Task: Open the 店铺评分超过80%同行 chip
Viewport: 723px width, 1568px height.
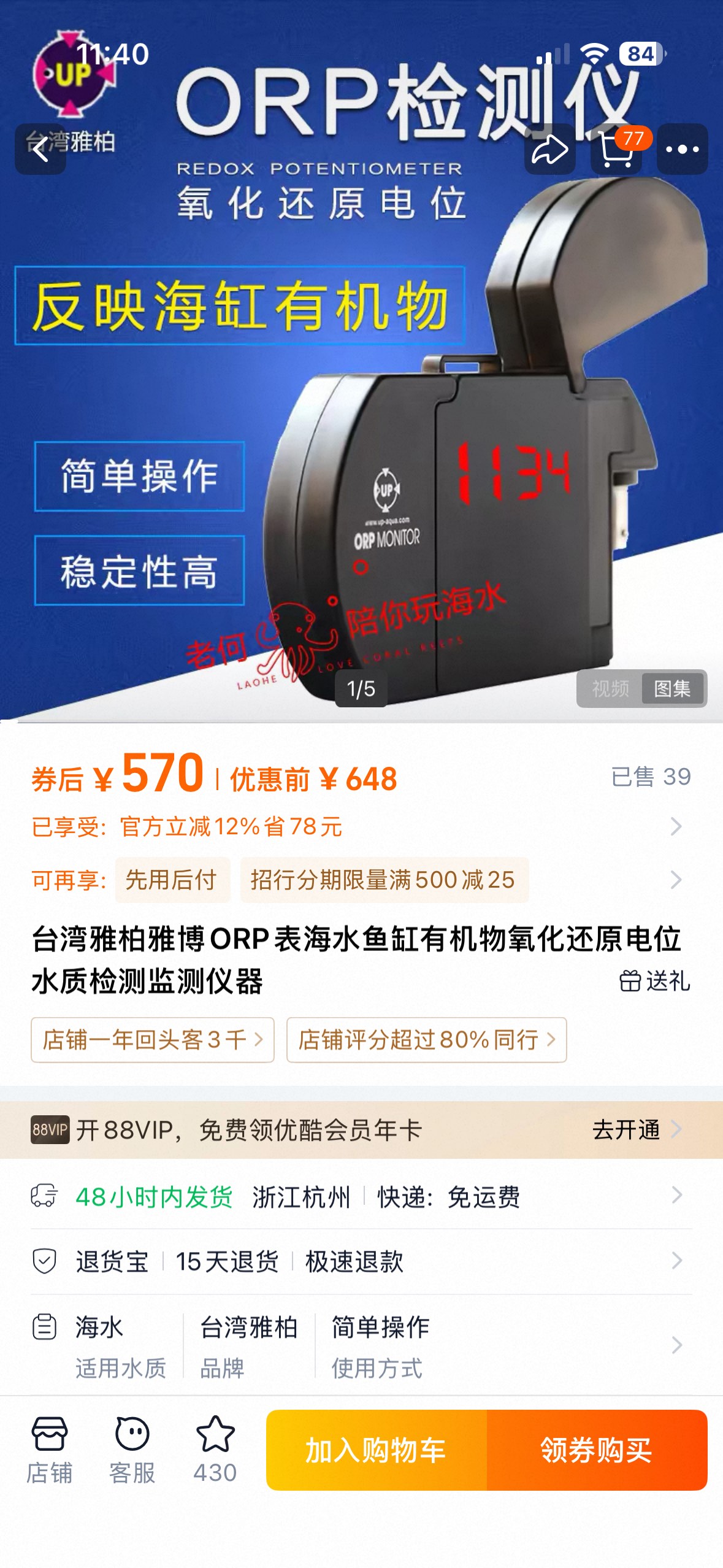Action: tap(426, 1040)
